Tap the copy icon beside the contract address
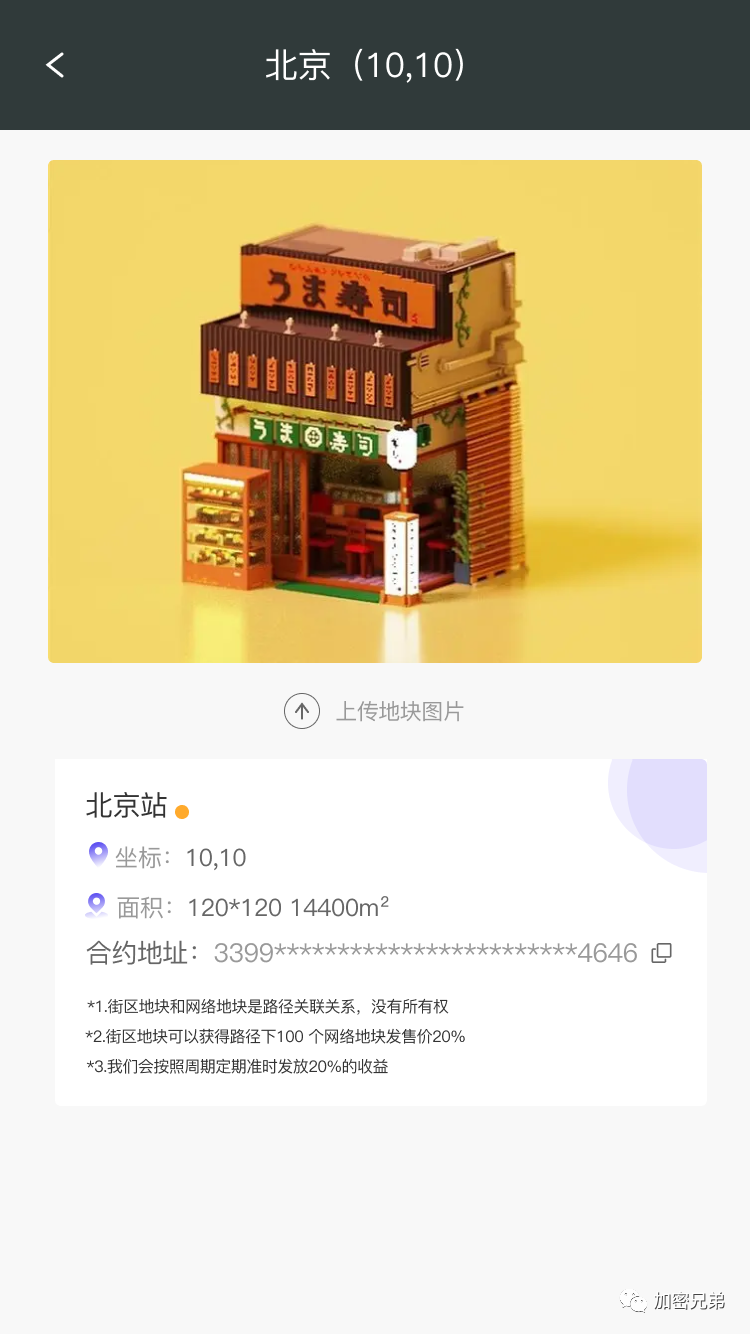Viewport: 750px width, 1334px height. (660, 953)
